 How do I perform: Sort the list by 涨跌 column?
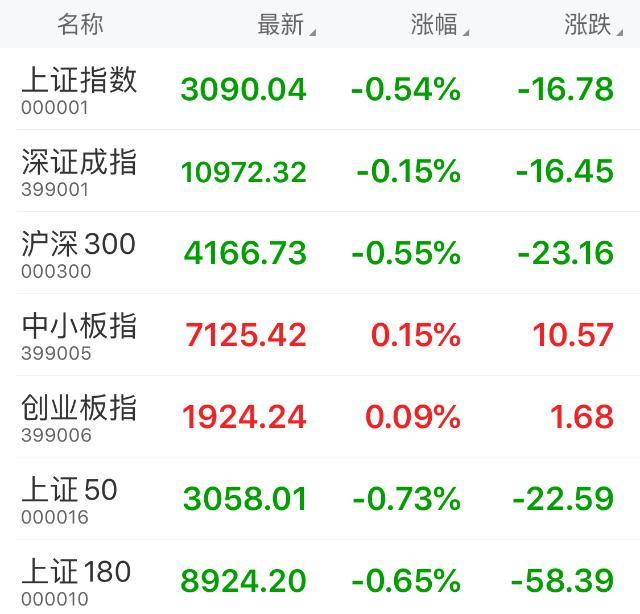coord(591,25)
